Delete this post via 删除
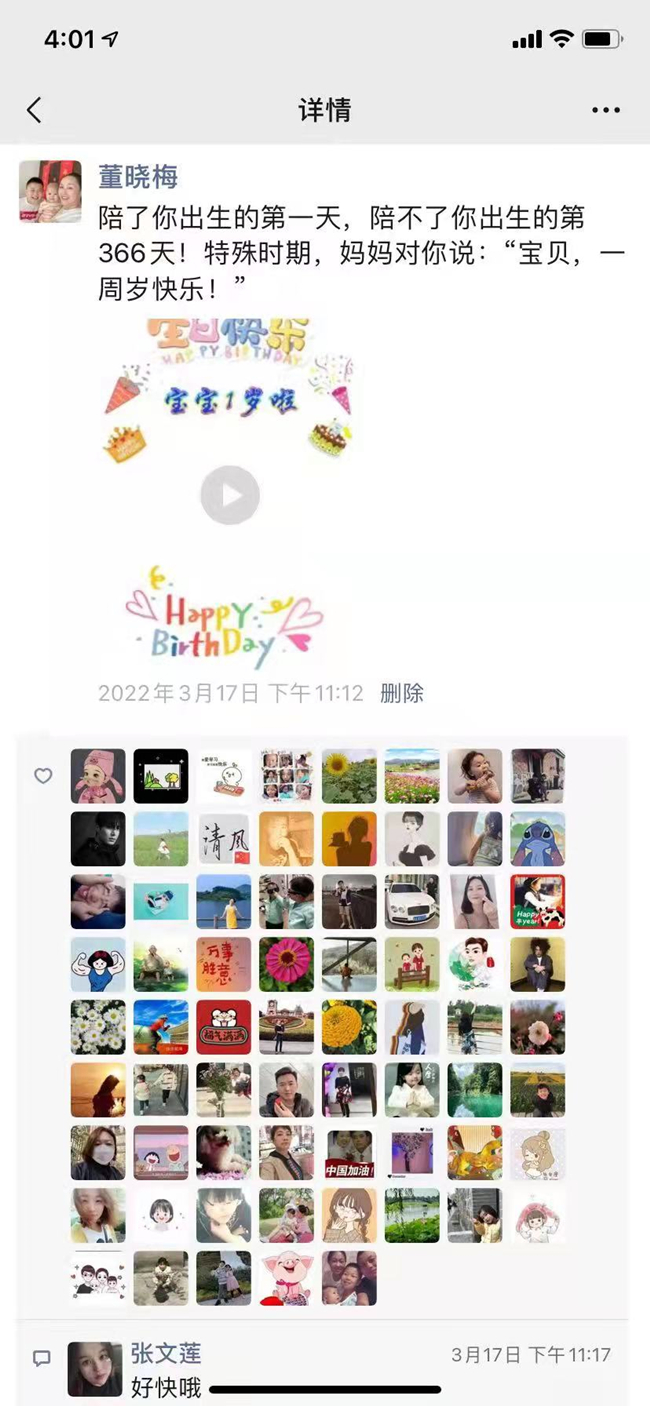650x1406 pixels. coord(402,693)
